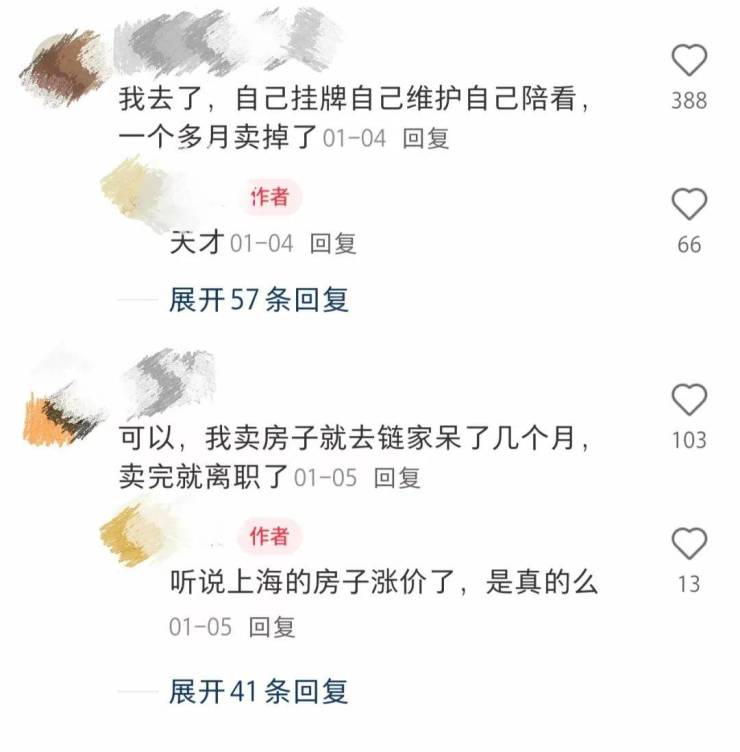Viewport: 740px width, 752px height.
Task: Like the author's 天才 reply
Action: 689,205
